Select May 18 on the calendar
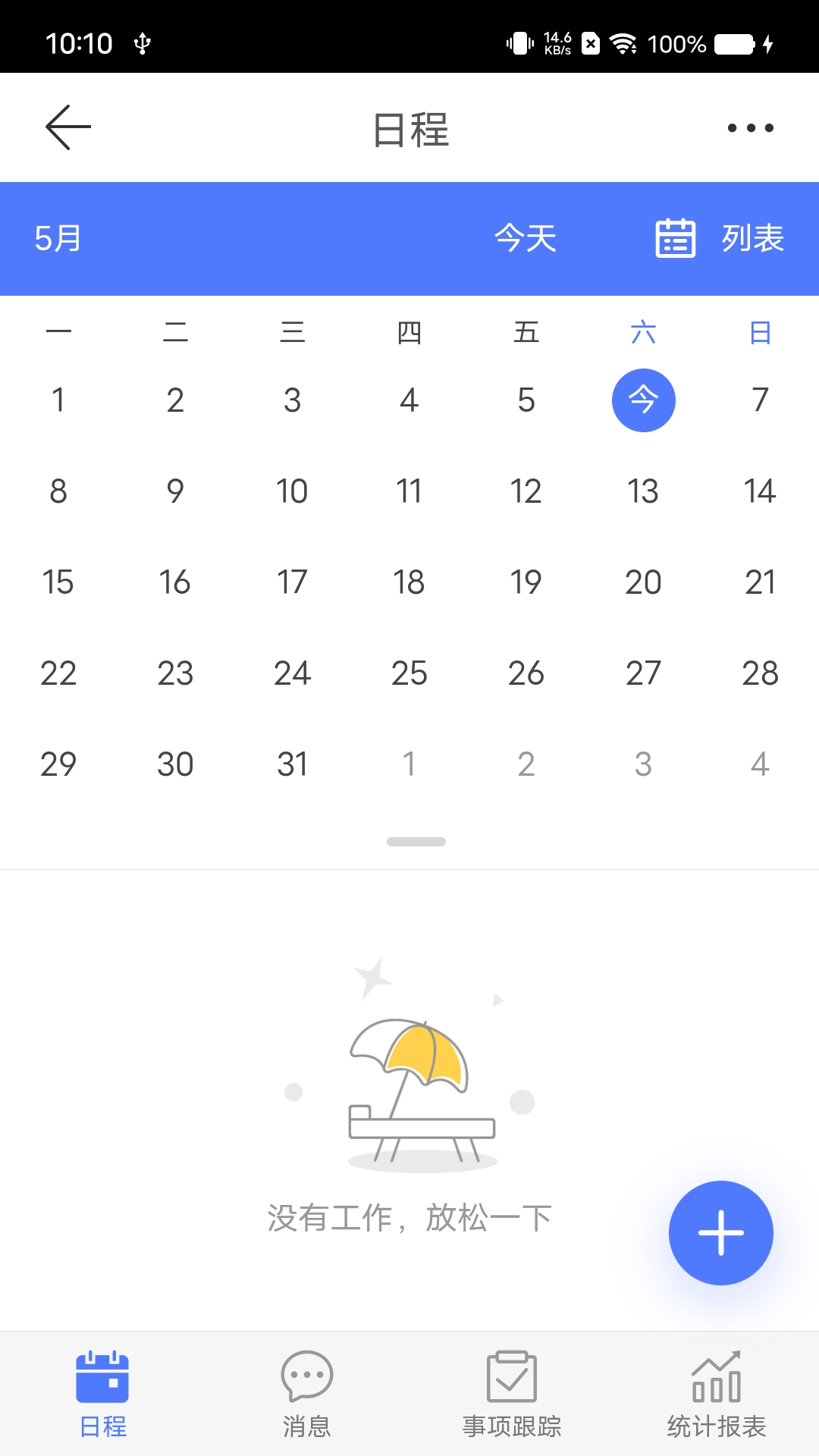 tap(409, 582)
